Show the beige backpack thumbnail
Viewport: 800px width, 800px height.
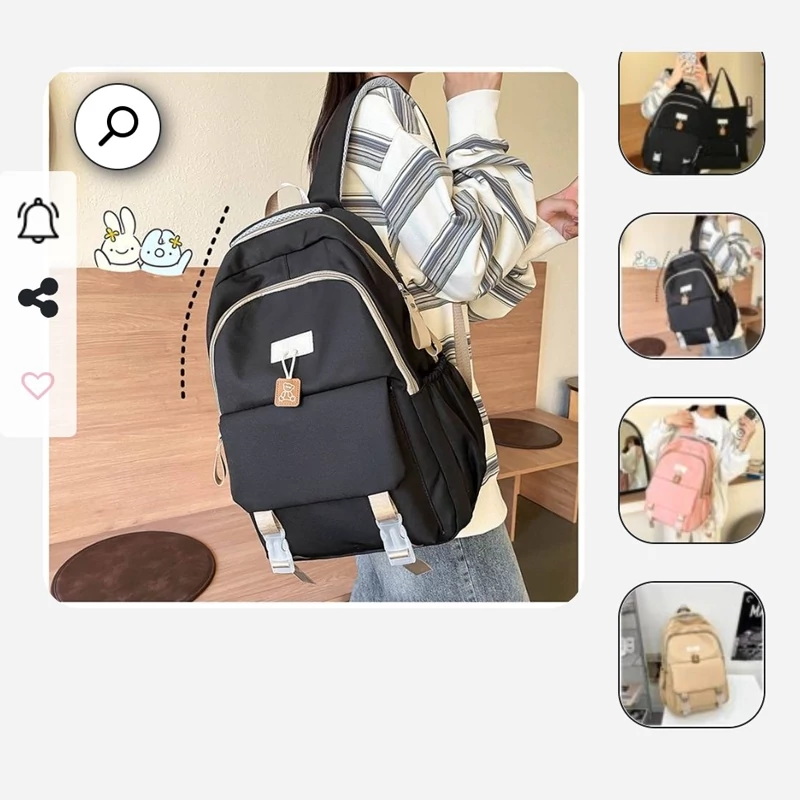click(691, 654)
